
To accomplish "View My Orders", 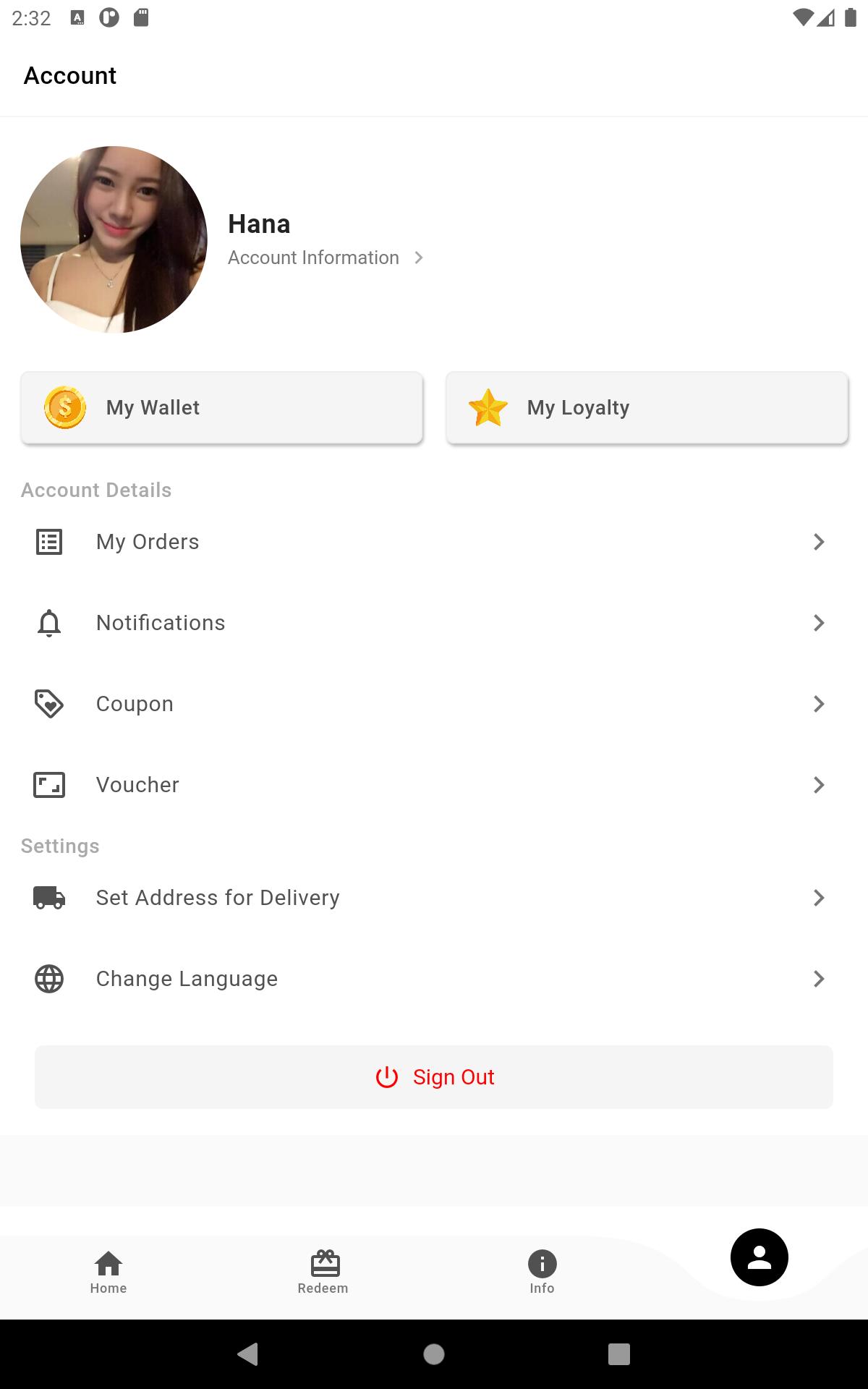I will point(434,542).
